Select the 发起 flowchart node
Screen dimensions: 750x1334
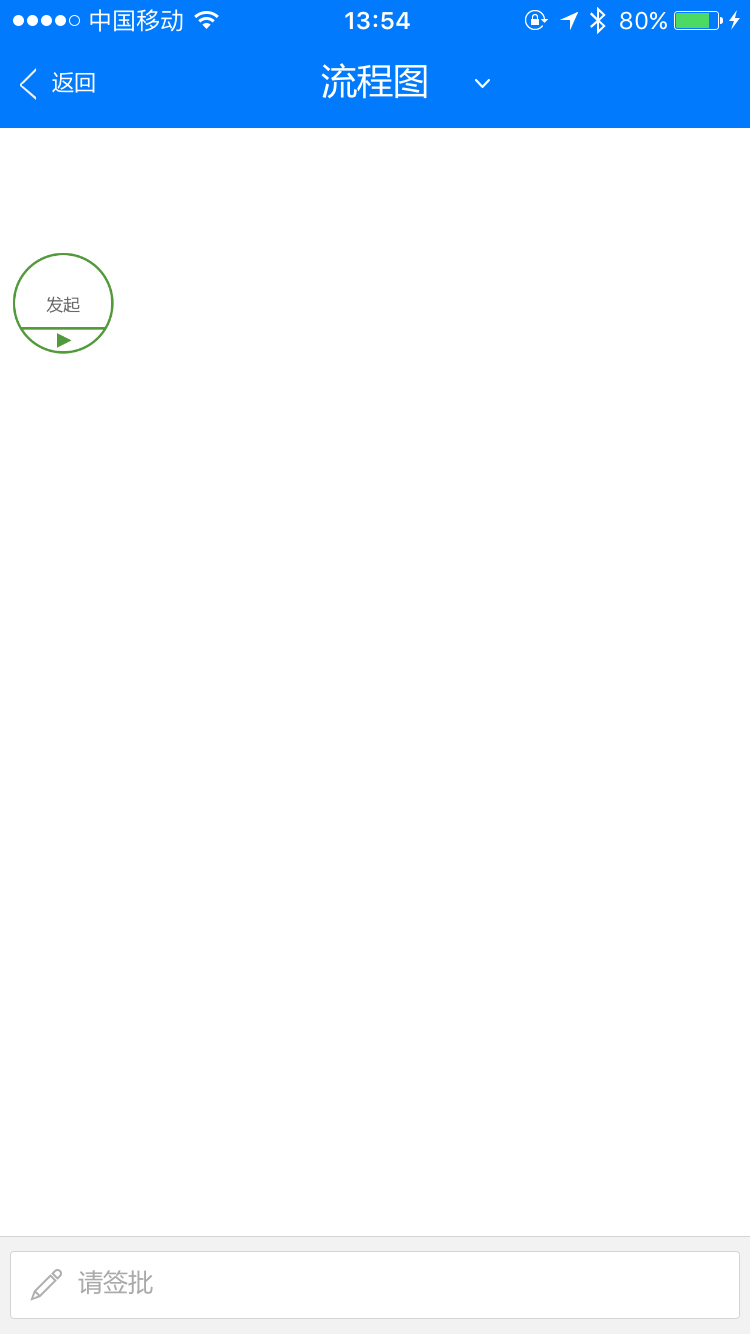(x=63, y=303)
